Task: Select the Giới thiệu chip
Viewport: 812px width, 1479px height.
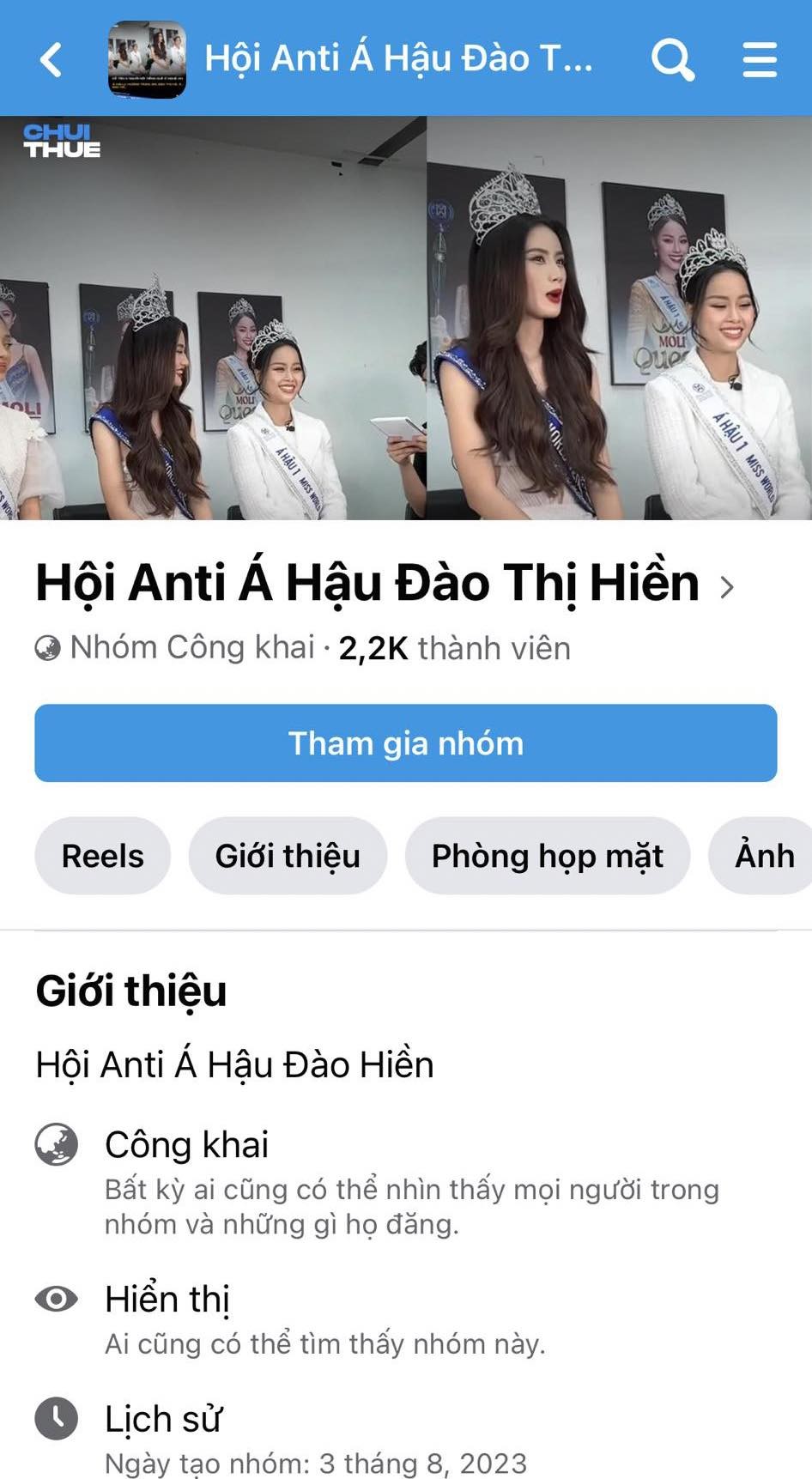Action: (x=288, y=856)
